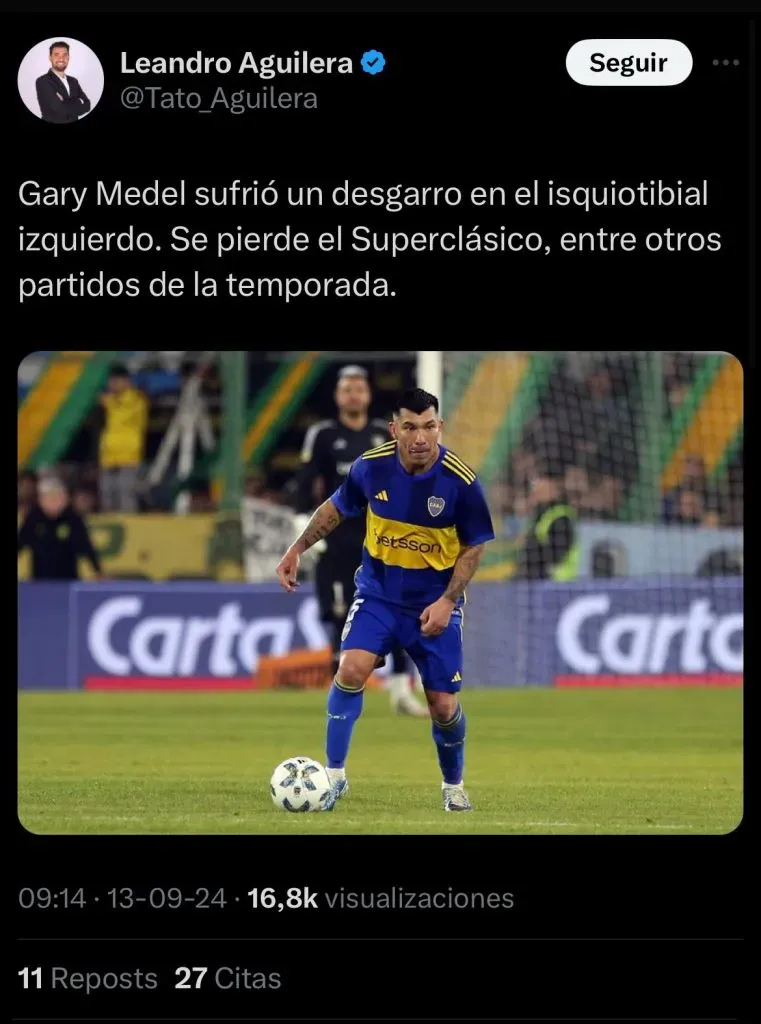View the 27 Citas quotes list
The height and width of the screenshot is (1024, 761).
[x=227, y=978]
